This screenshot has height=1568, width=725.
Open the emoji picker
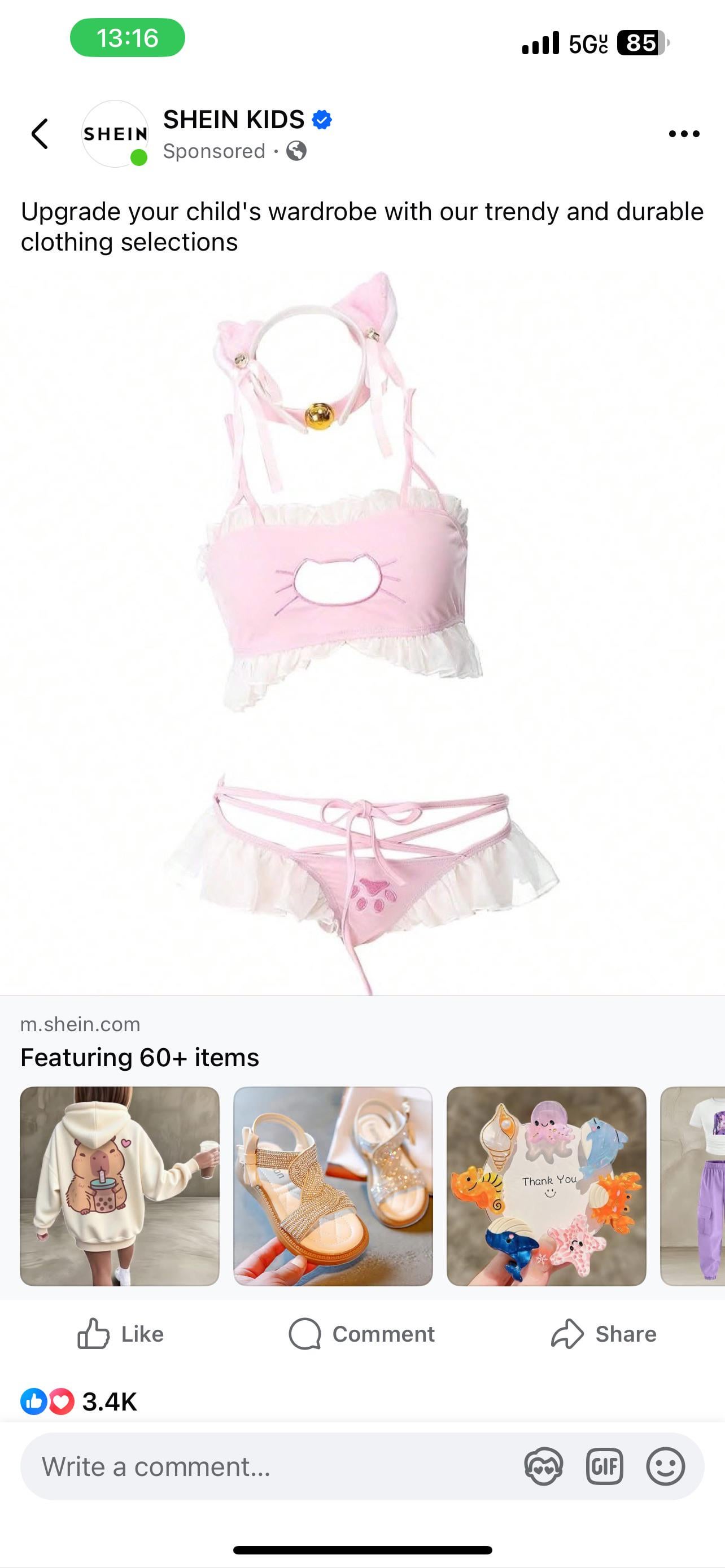(665, 1467)
